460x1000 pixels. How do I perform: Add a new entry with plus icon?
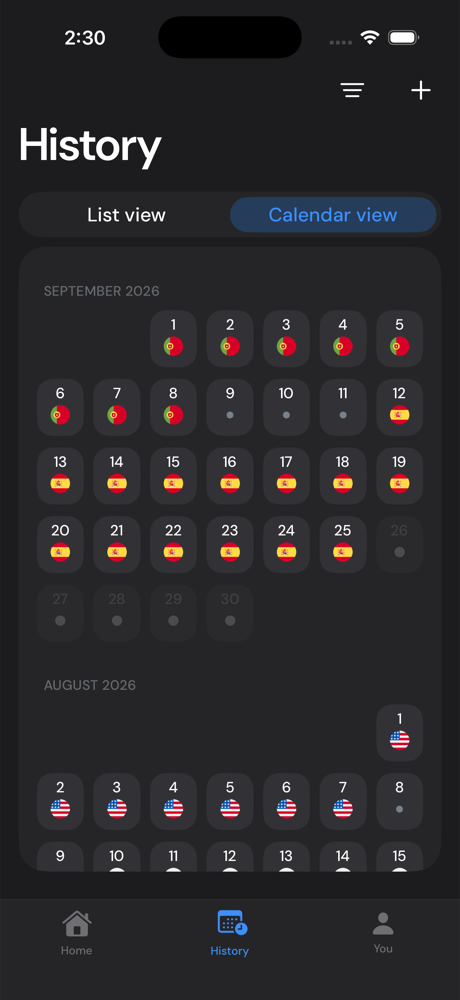[420, 91]
